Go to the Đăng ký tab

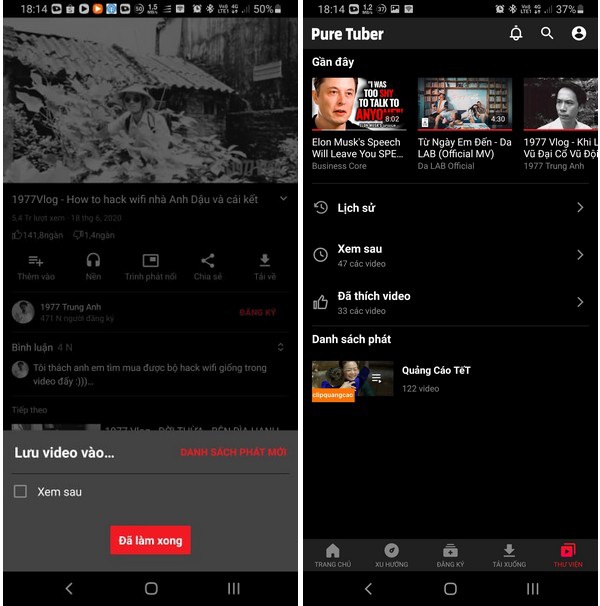click(x=450, y=556)
